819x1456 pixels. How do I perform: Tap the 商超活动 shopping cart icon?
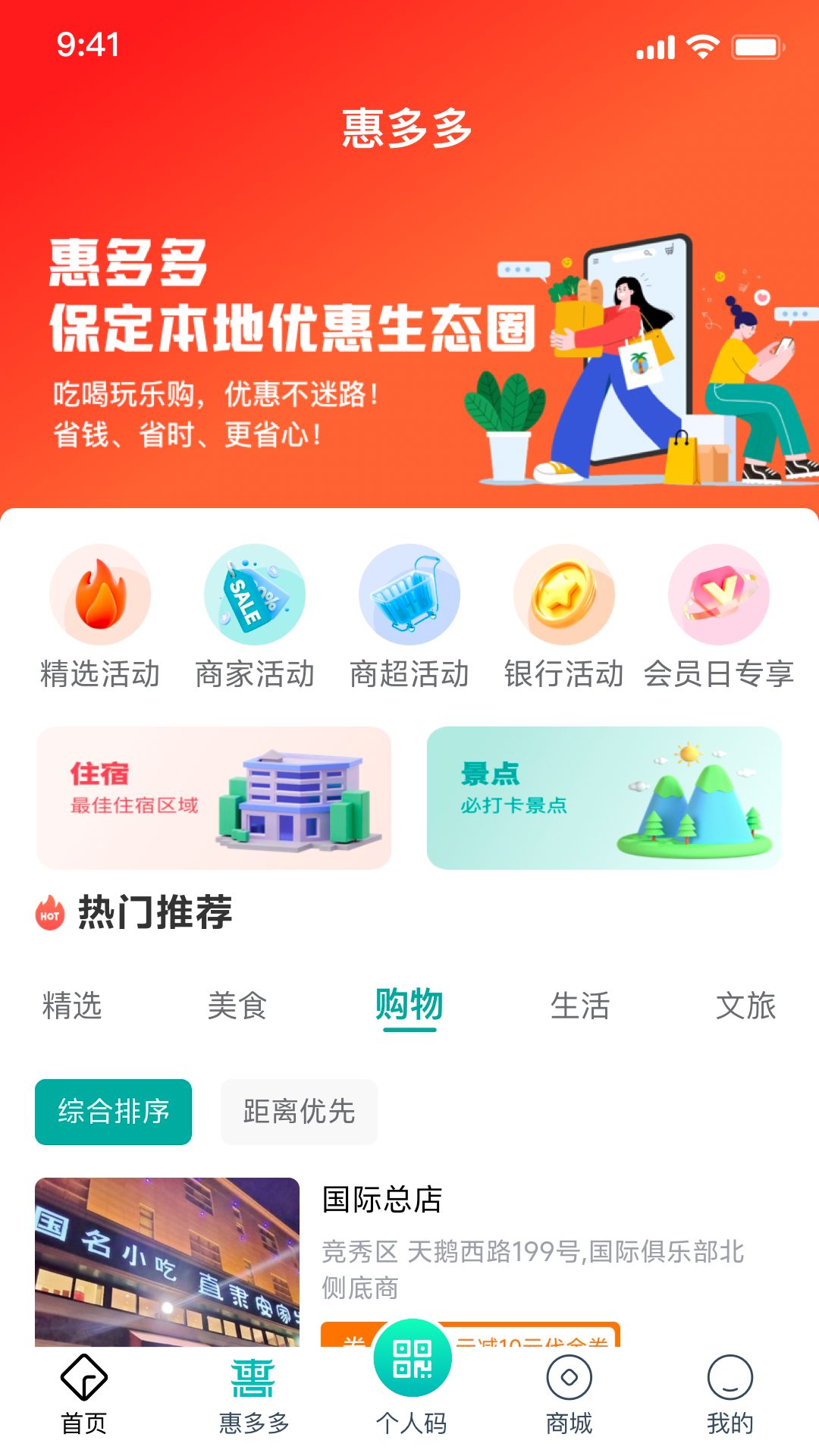(409, 595)
